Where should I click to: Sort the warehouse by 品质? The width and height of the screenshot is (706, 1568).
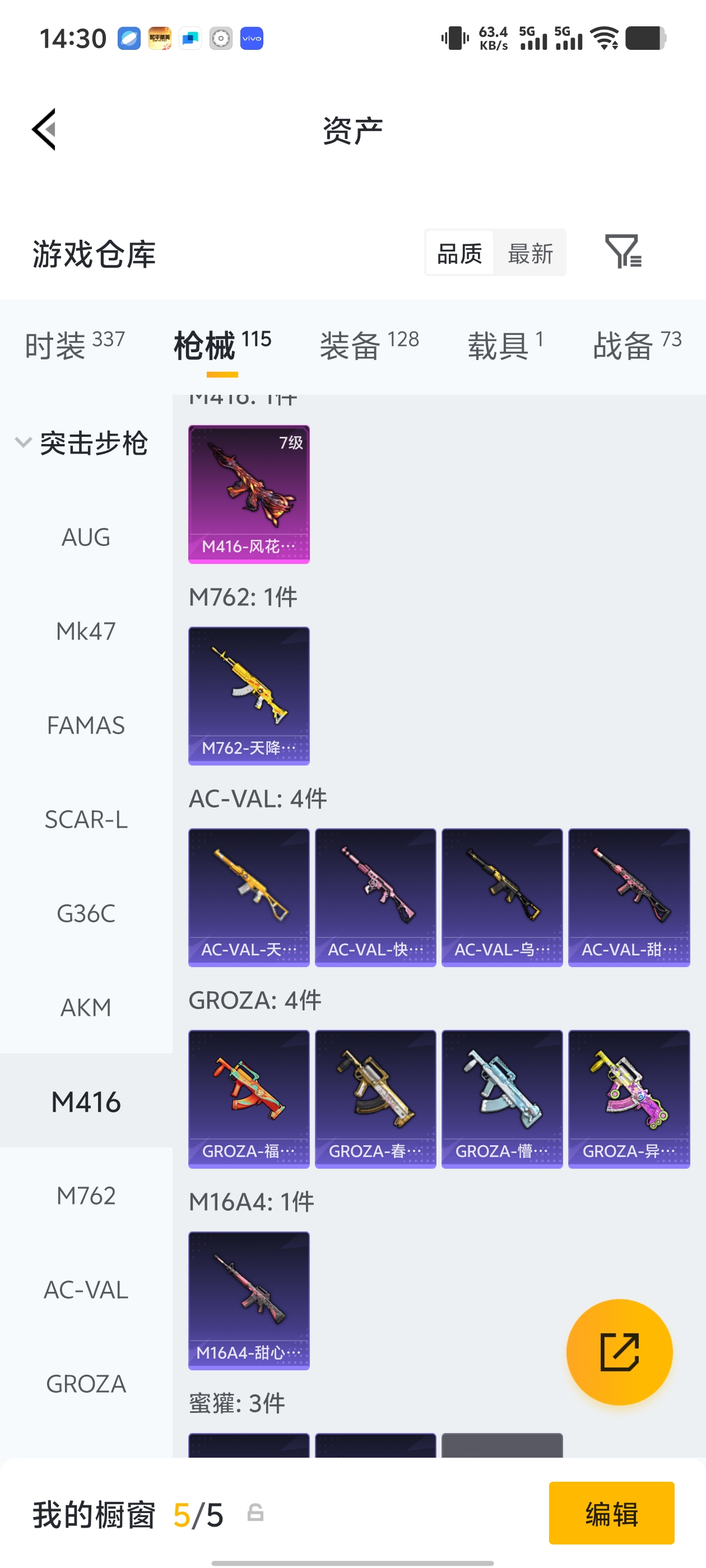459,253
